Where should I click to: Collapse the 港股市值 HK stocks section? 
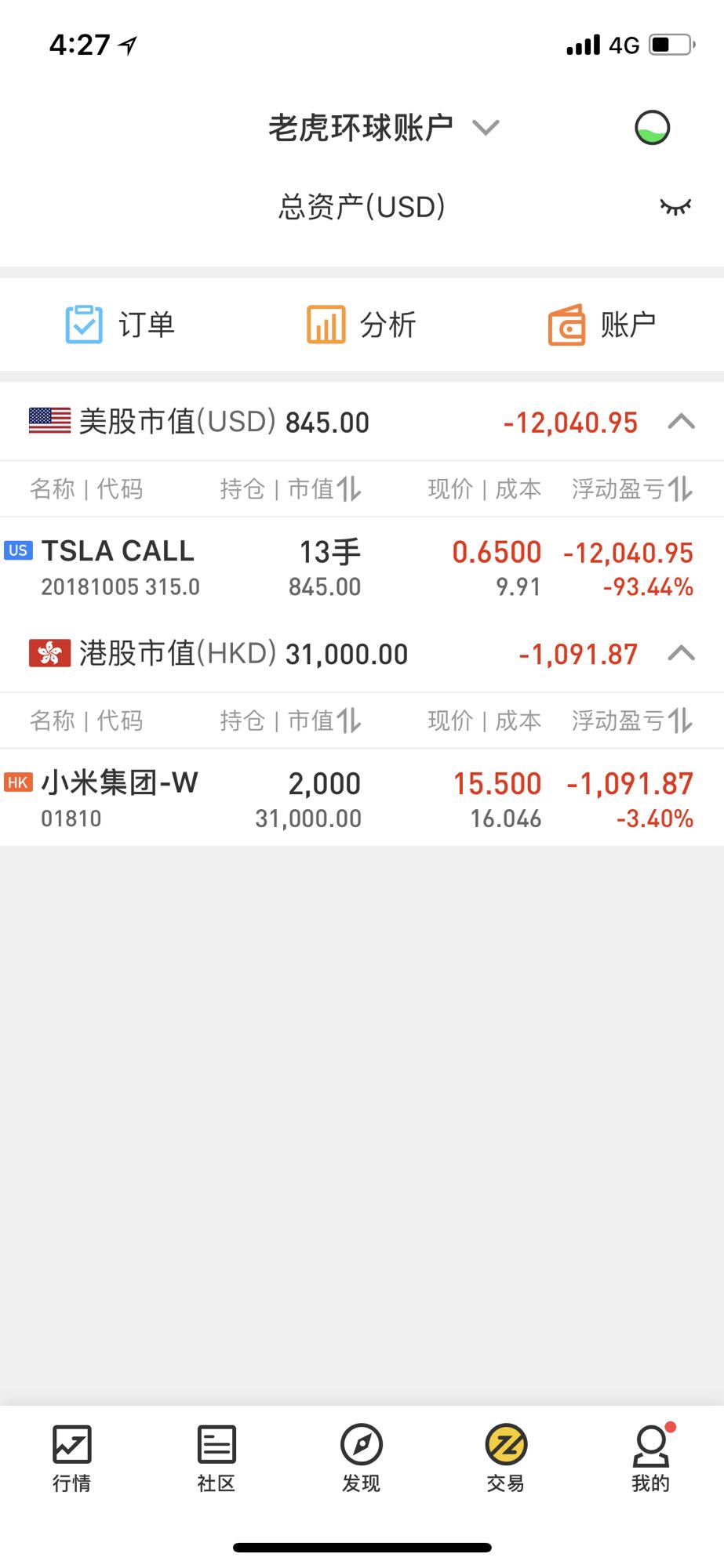(682, 653)
